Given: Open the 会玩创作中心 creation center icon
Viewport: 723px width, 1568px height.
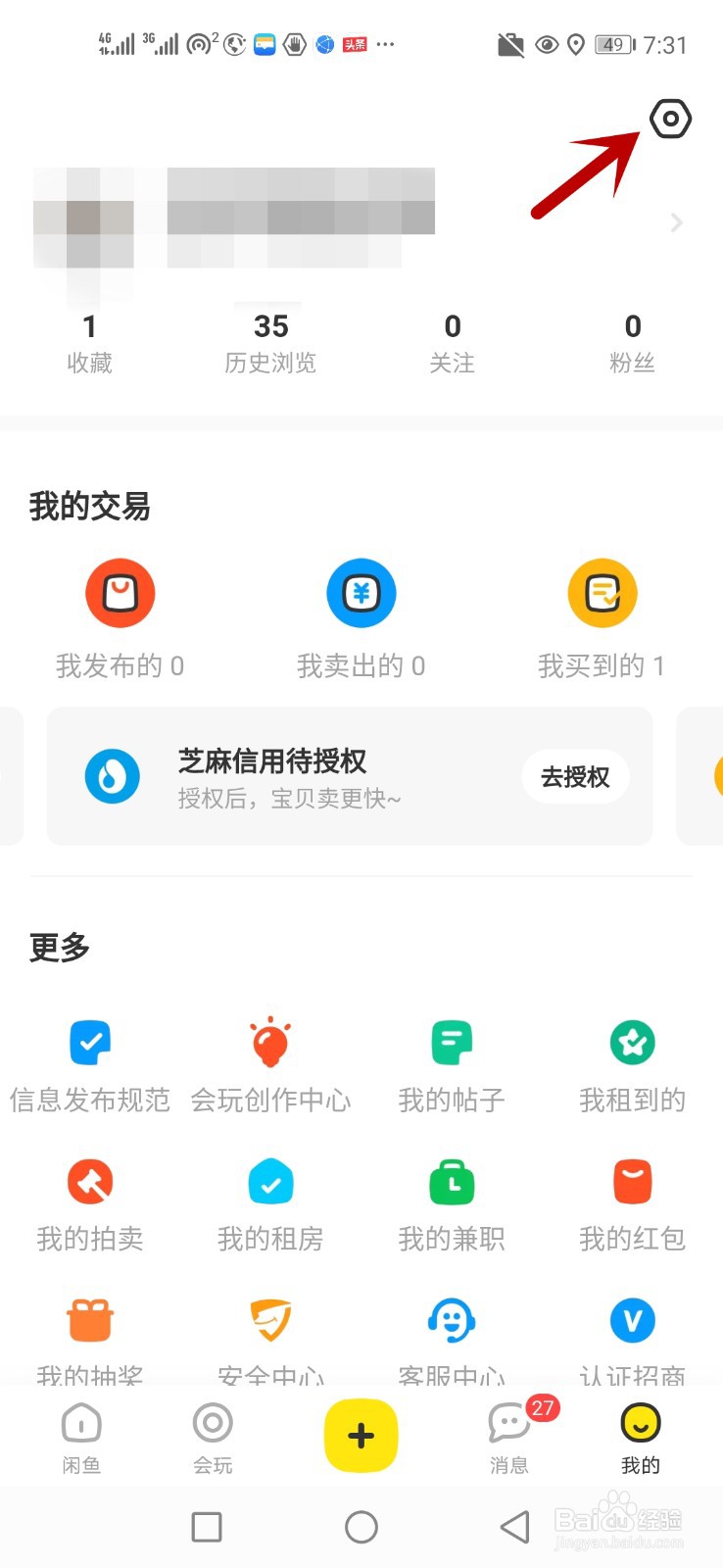Looking at the screenshot, I should [x=270, y=1042].
